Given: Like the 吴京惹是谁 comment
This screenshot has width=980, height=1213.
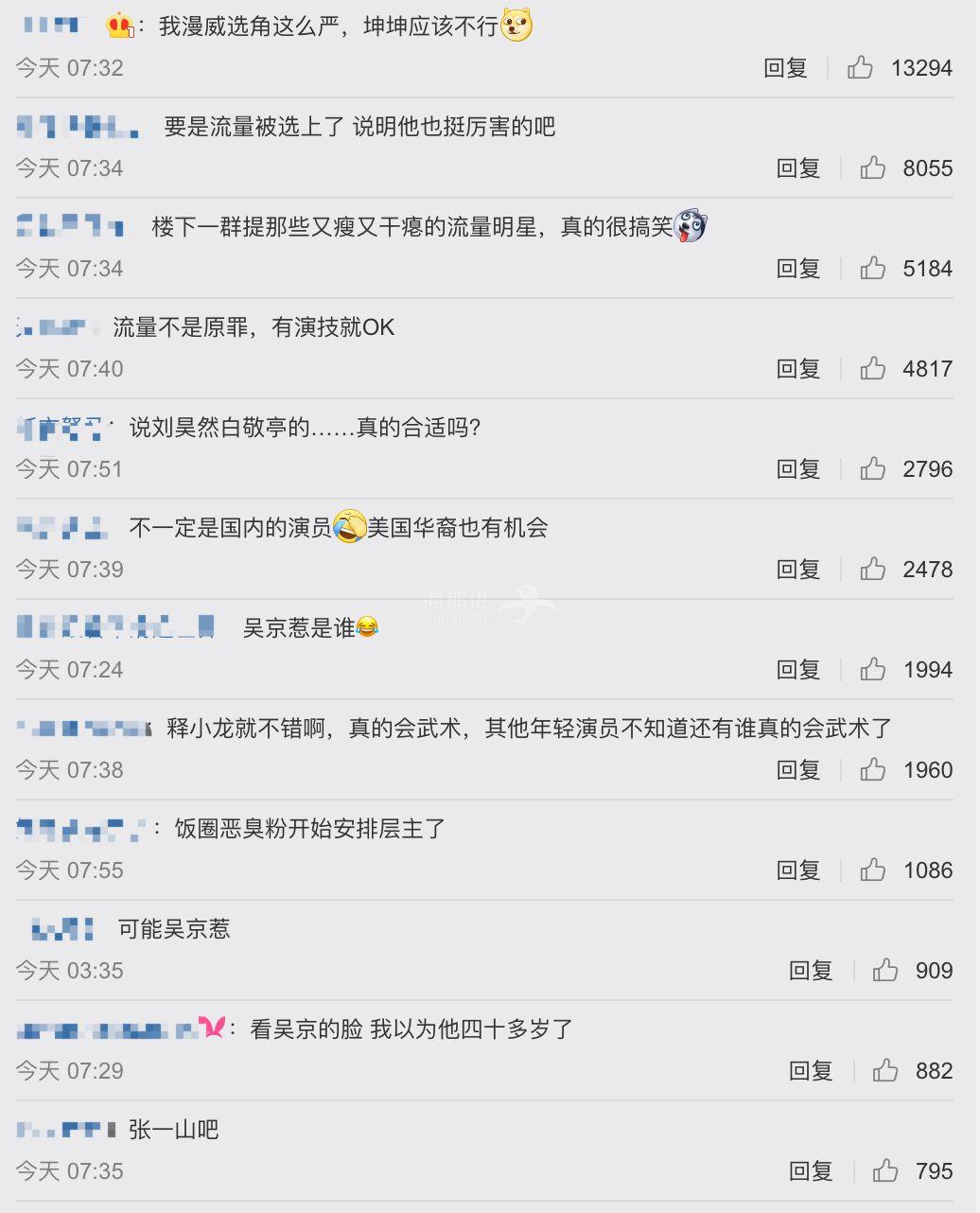Looking at the screenshot, I should click(x=872, y=669).
